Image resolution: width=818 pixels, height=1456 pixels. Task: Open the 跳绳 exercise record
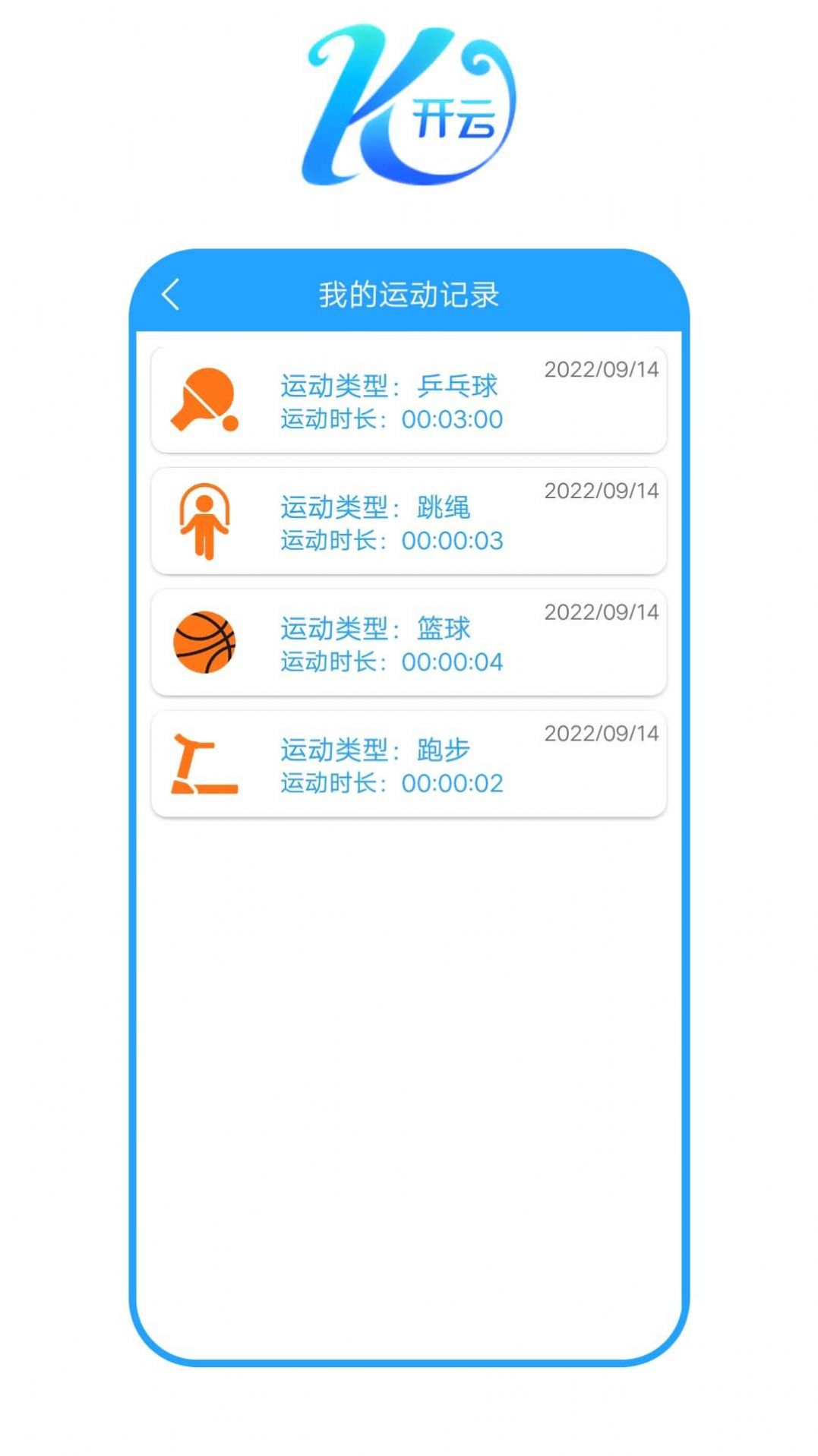409,520
